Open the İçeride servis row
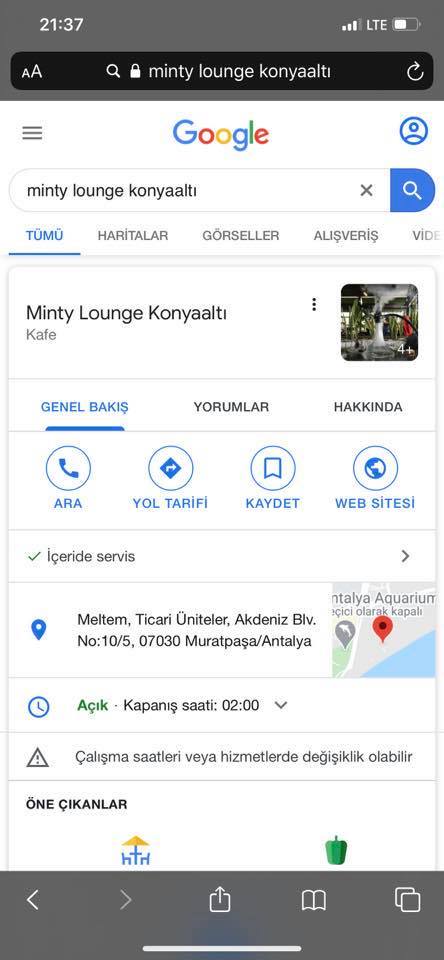This screenshot has height=960, width=444. pos(222,557)
